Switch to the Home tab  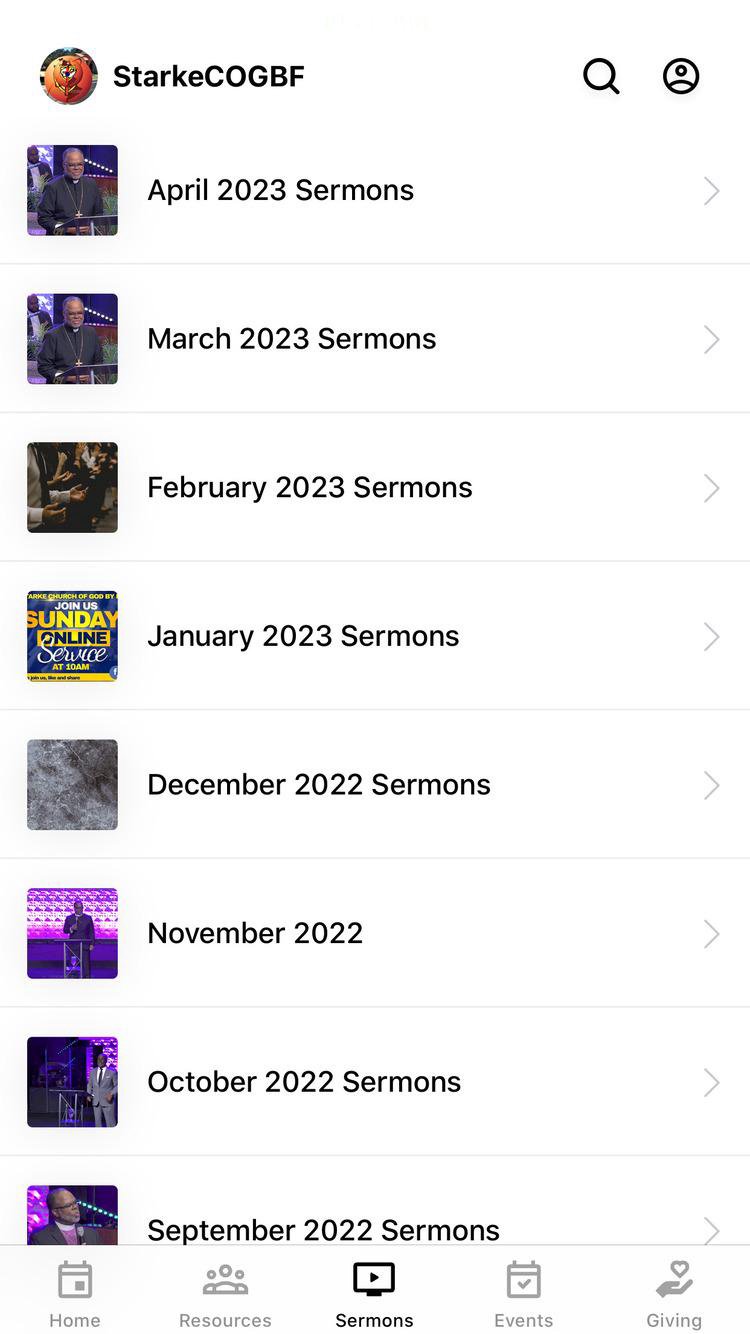75,1294
